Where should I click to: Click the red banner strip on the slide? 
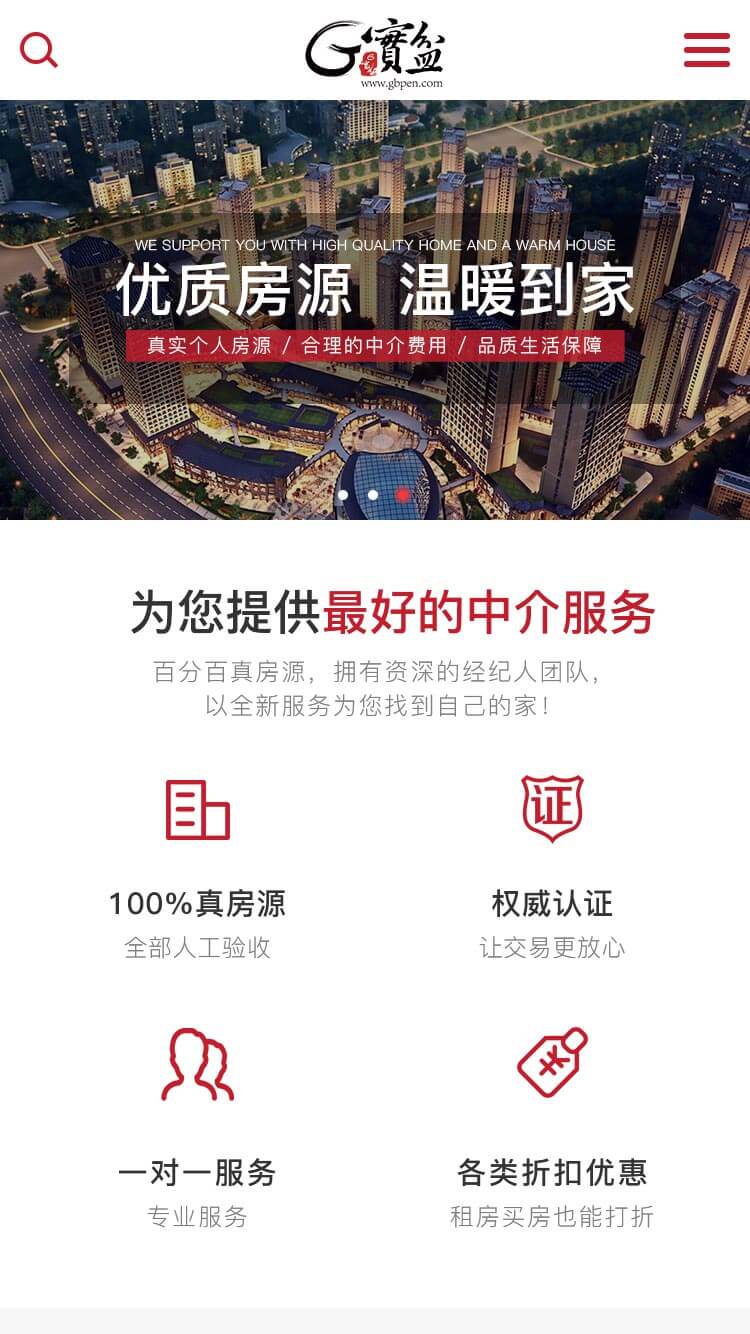click(375, 345)
